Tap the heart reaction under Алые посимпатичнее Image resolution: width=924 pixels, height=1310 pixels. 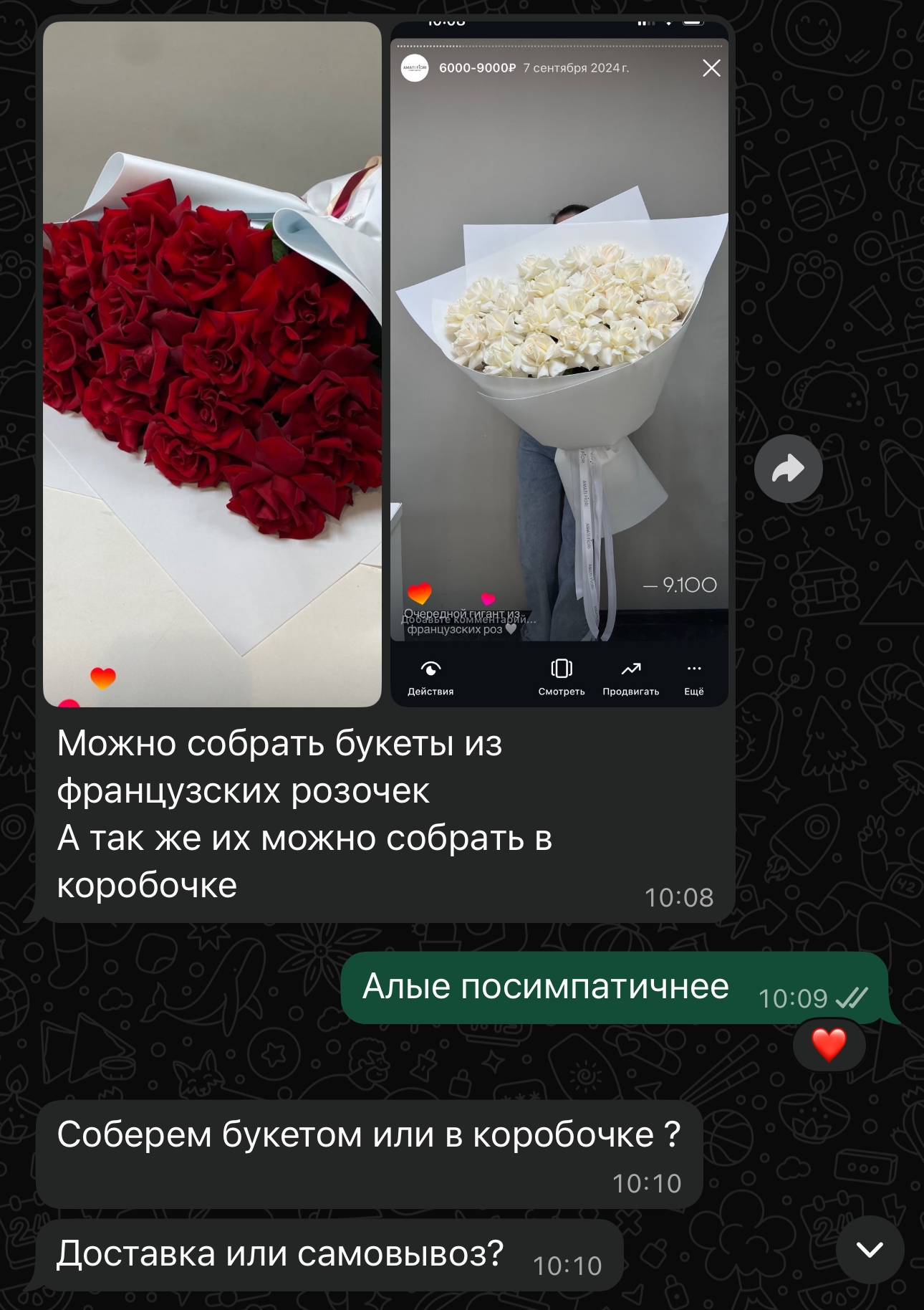click(829, 1046)
